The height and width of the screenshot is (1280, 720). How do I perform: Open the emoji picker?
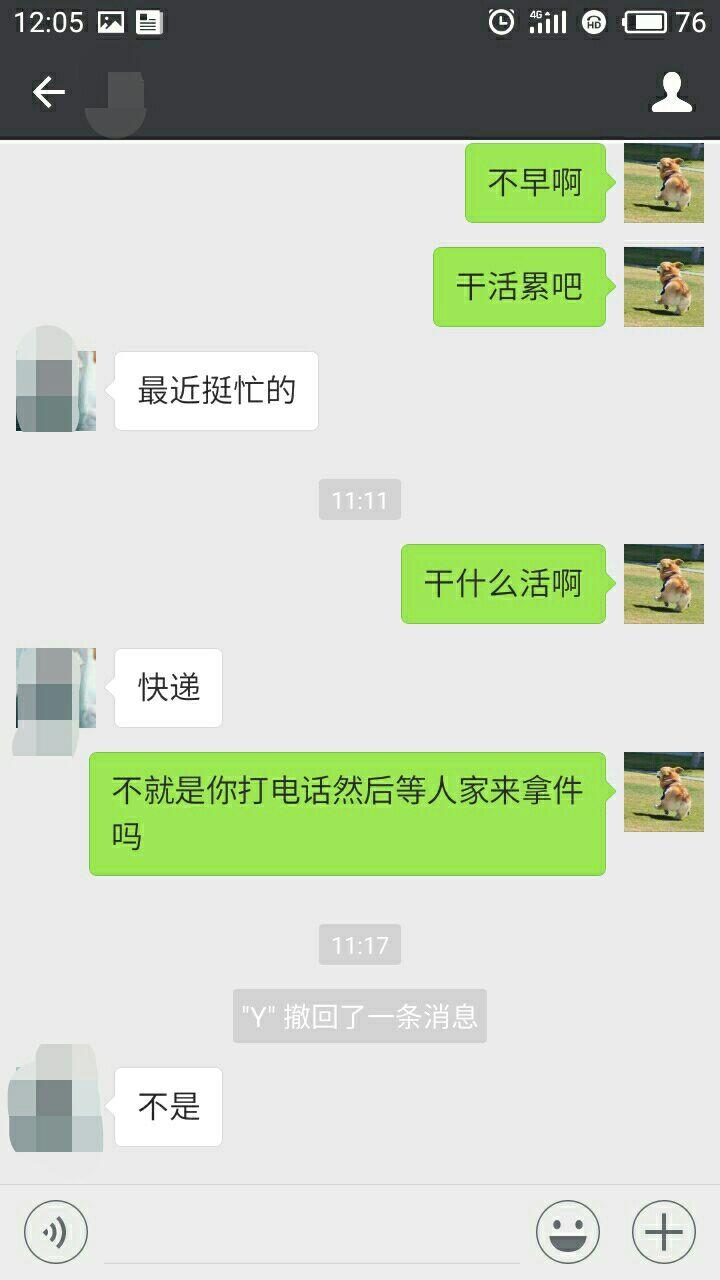[x=567, y=1231]
